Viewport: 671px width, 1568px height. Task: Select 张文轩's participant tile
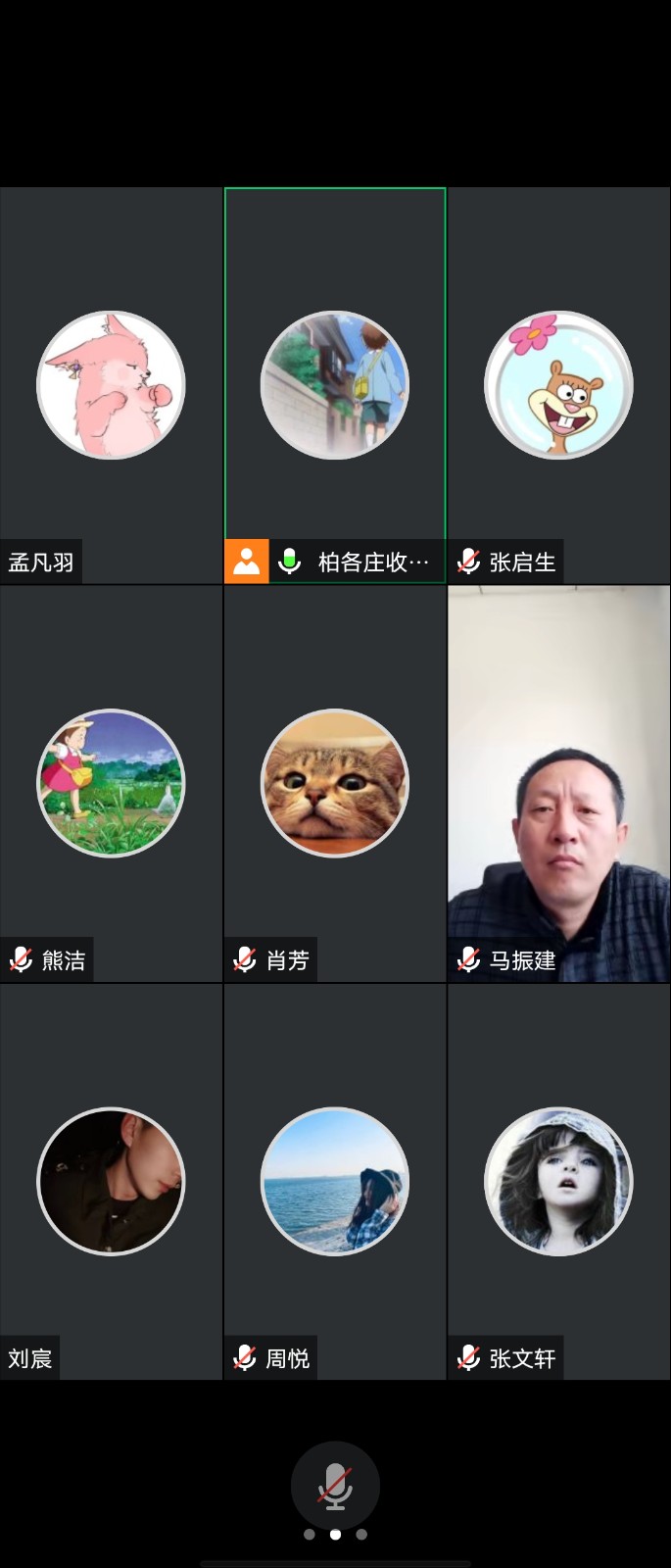pyautogui.click(x=558, y=1181)
